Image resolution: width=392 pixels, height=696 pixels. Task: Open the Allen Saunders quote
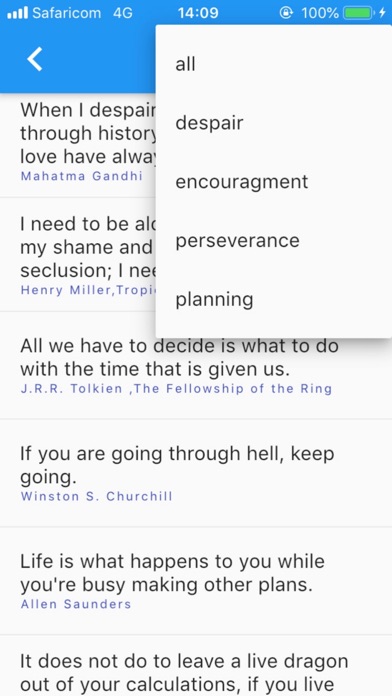click(x=196, y=581)
